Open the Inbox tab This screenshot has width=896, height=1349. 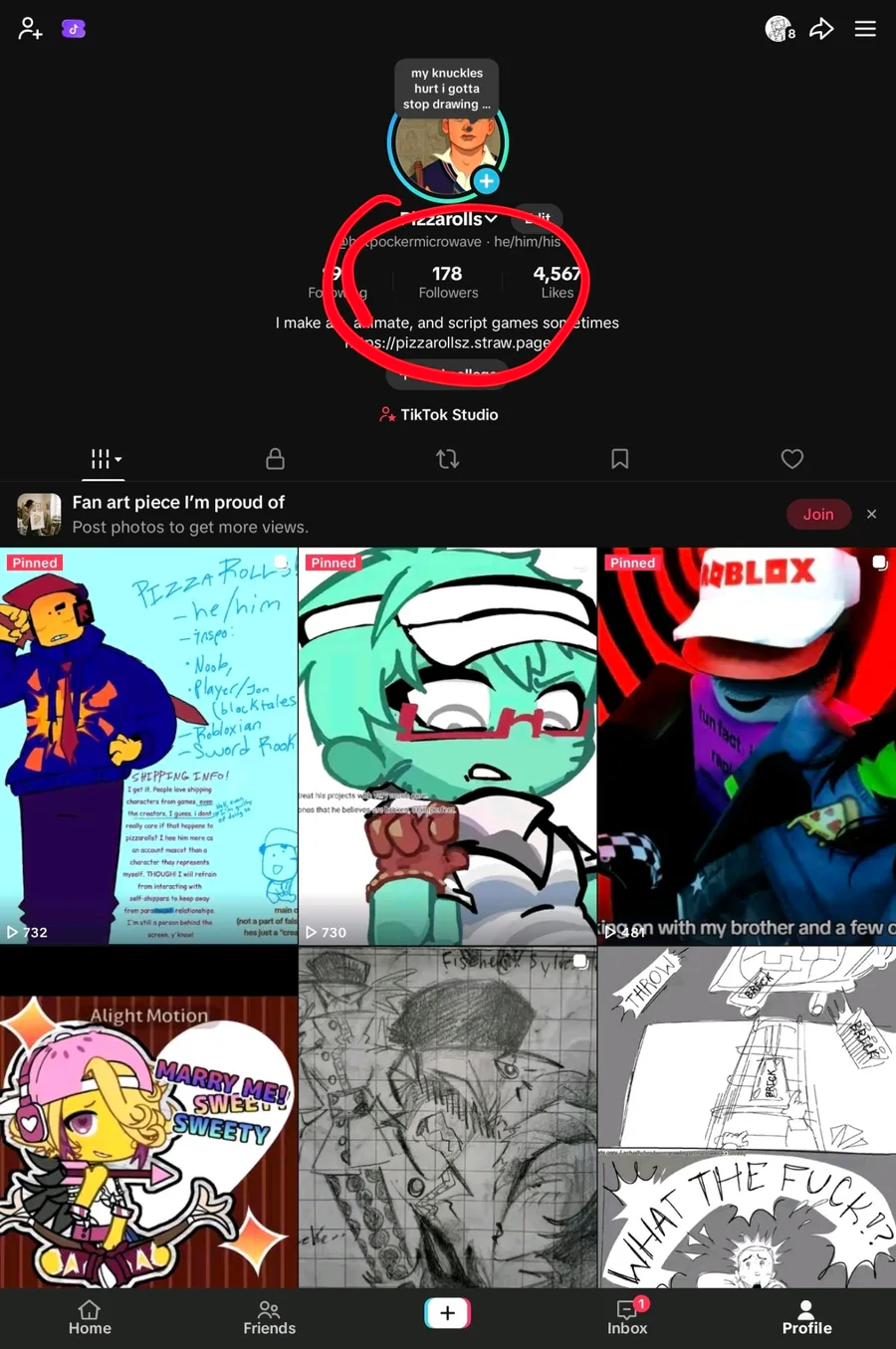tap(627, 1317)
